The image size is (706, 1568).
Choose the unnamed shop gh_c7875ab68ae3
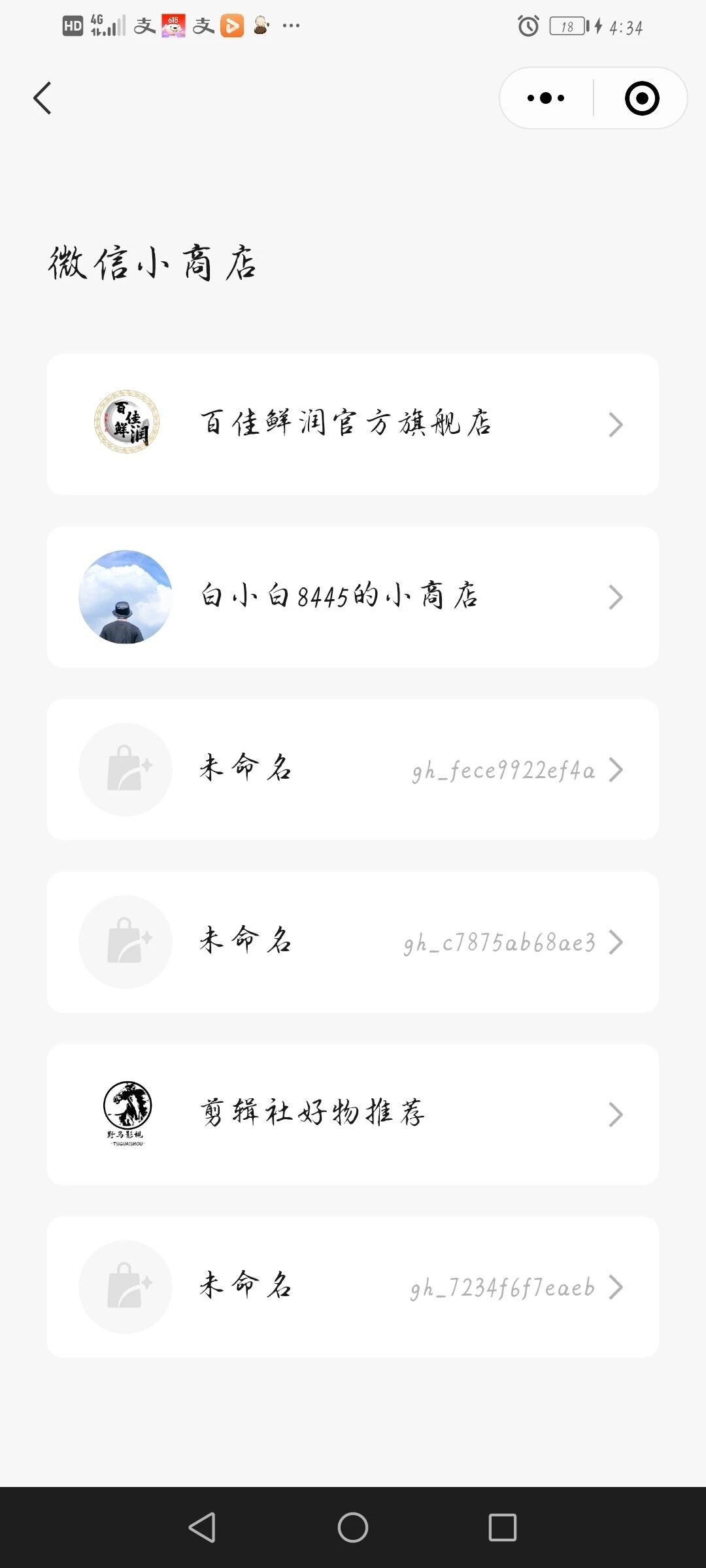(353, 942)
